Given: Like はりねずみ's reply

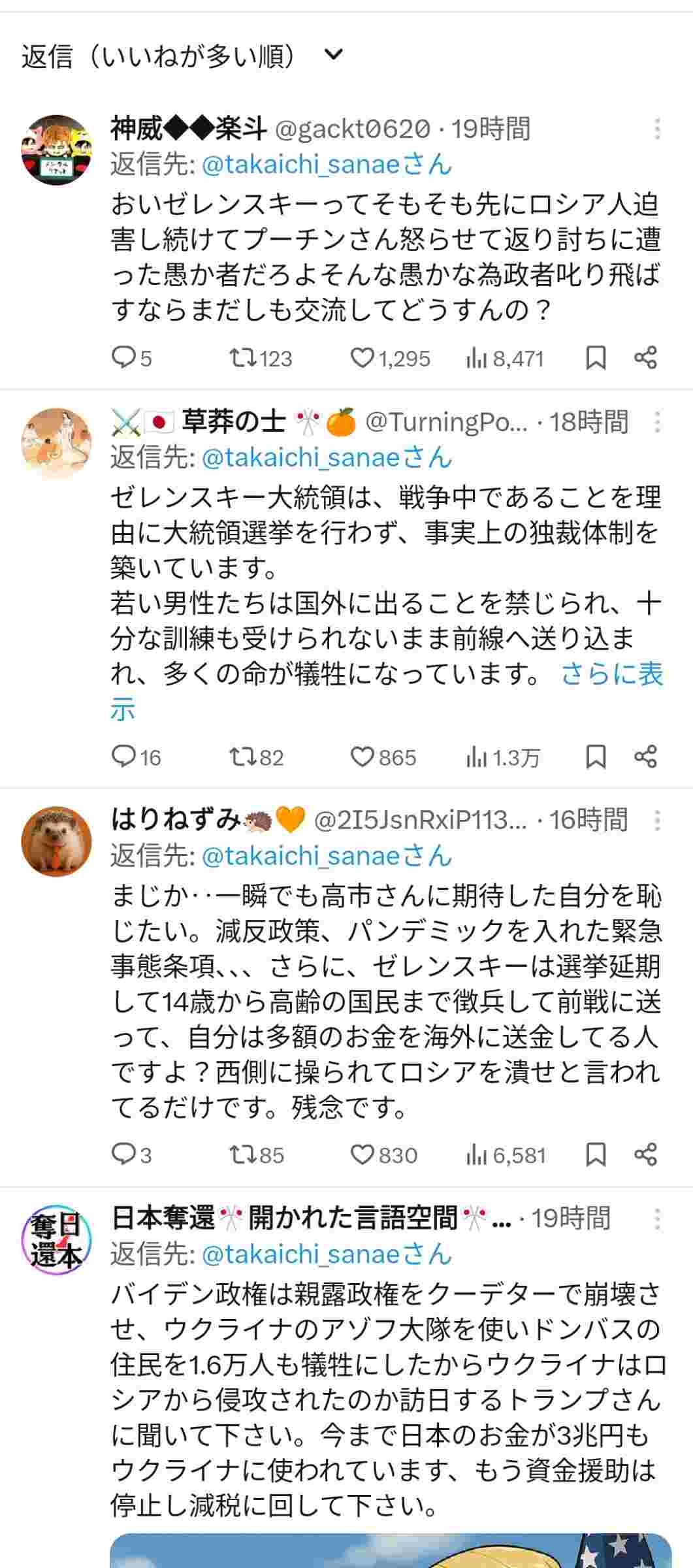Looking at the screenshot, I should [361, 1155].
